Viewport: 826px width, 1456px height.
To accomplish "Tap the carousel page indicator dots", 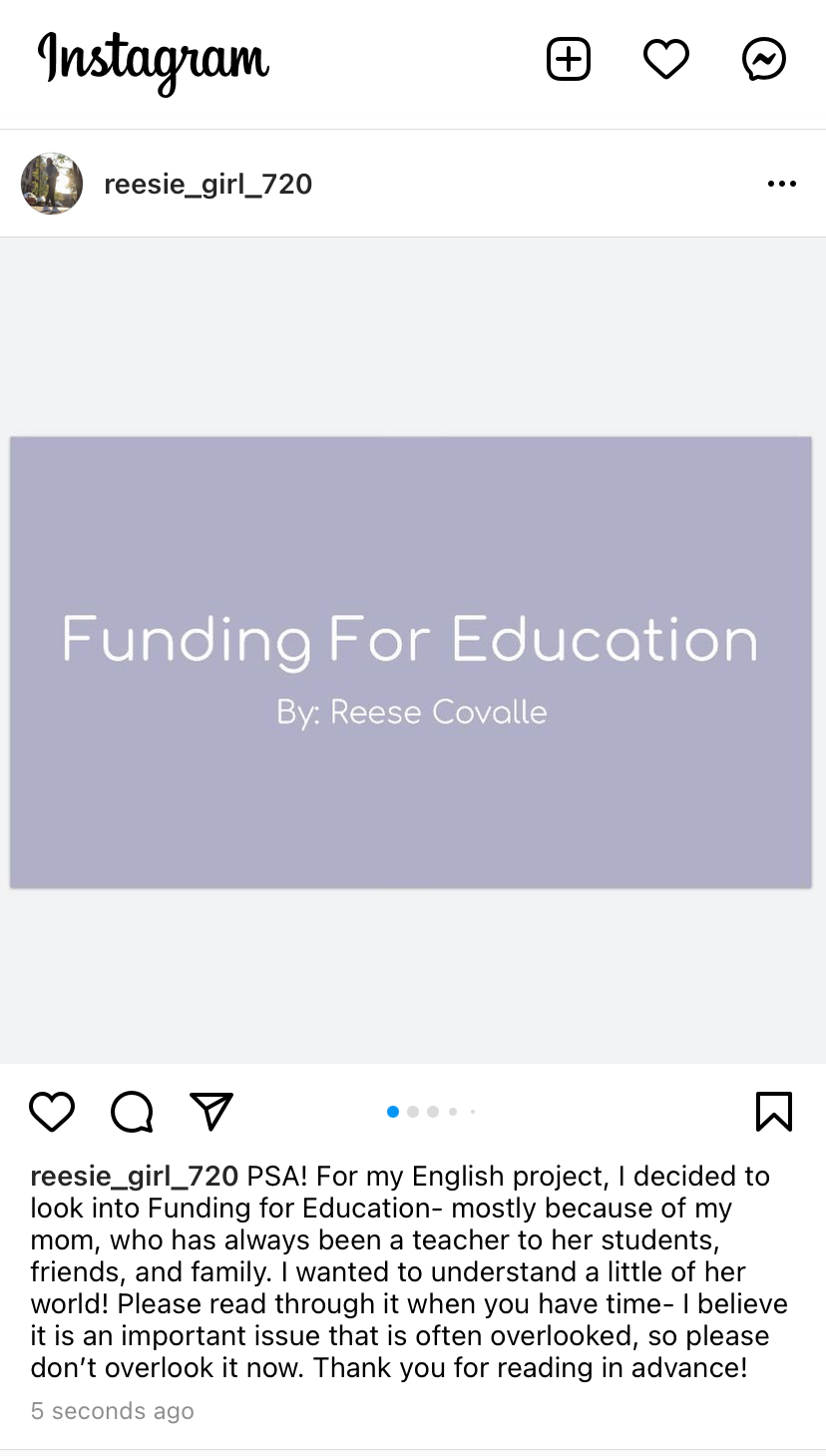I will point(430,1112).
